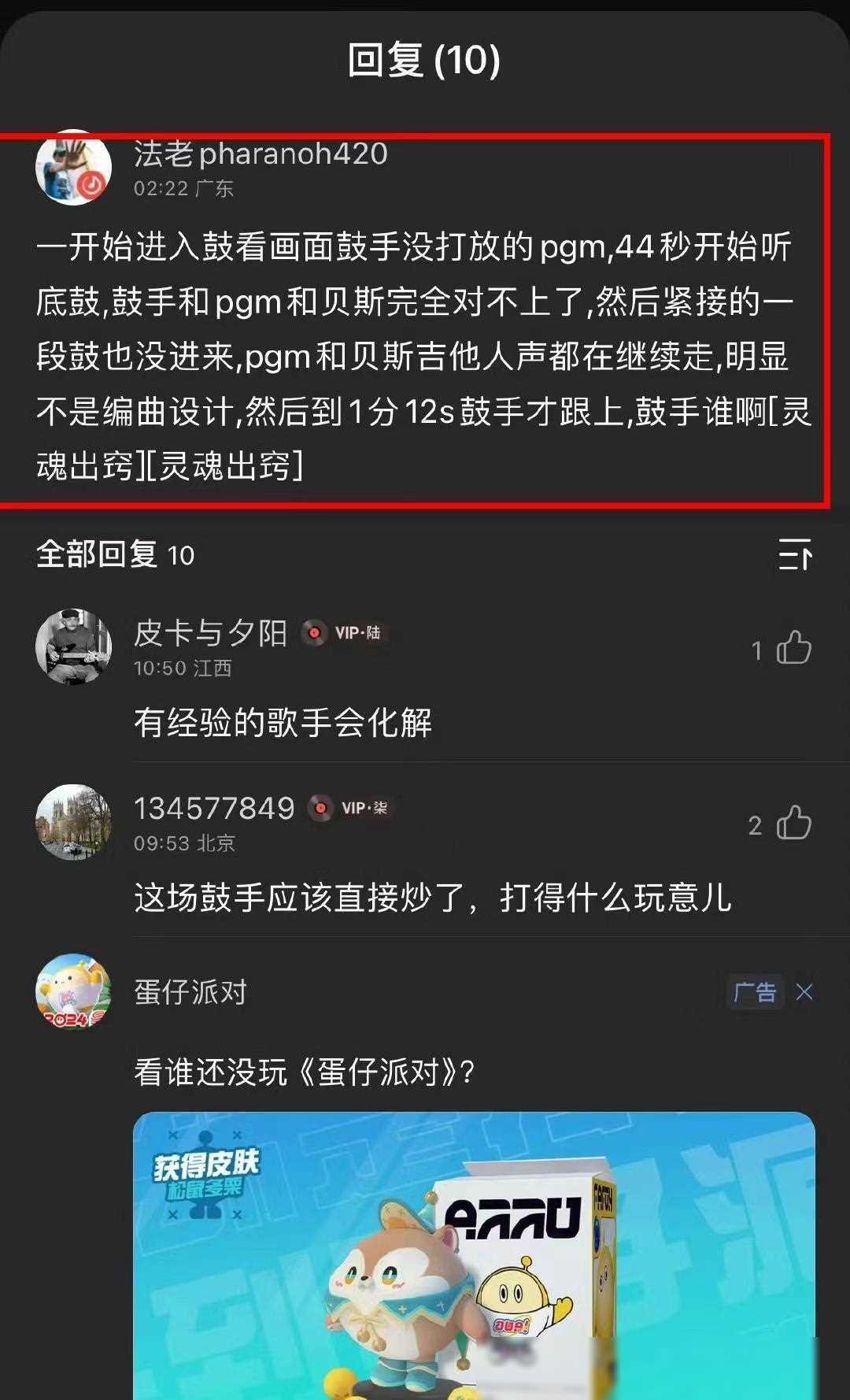
Task: Like 134577849's reply
Action: [x=793, y=823]
